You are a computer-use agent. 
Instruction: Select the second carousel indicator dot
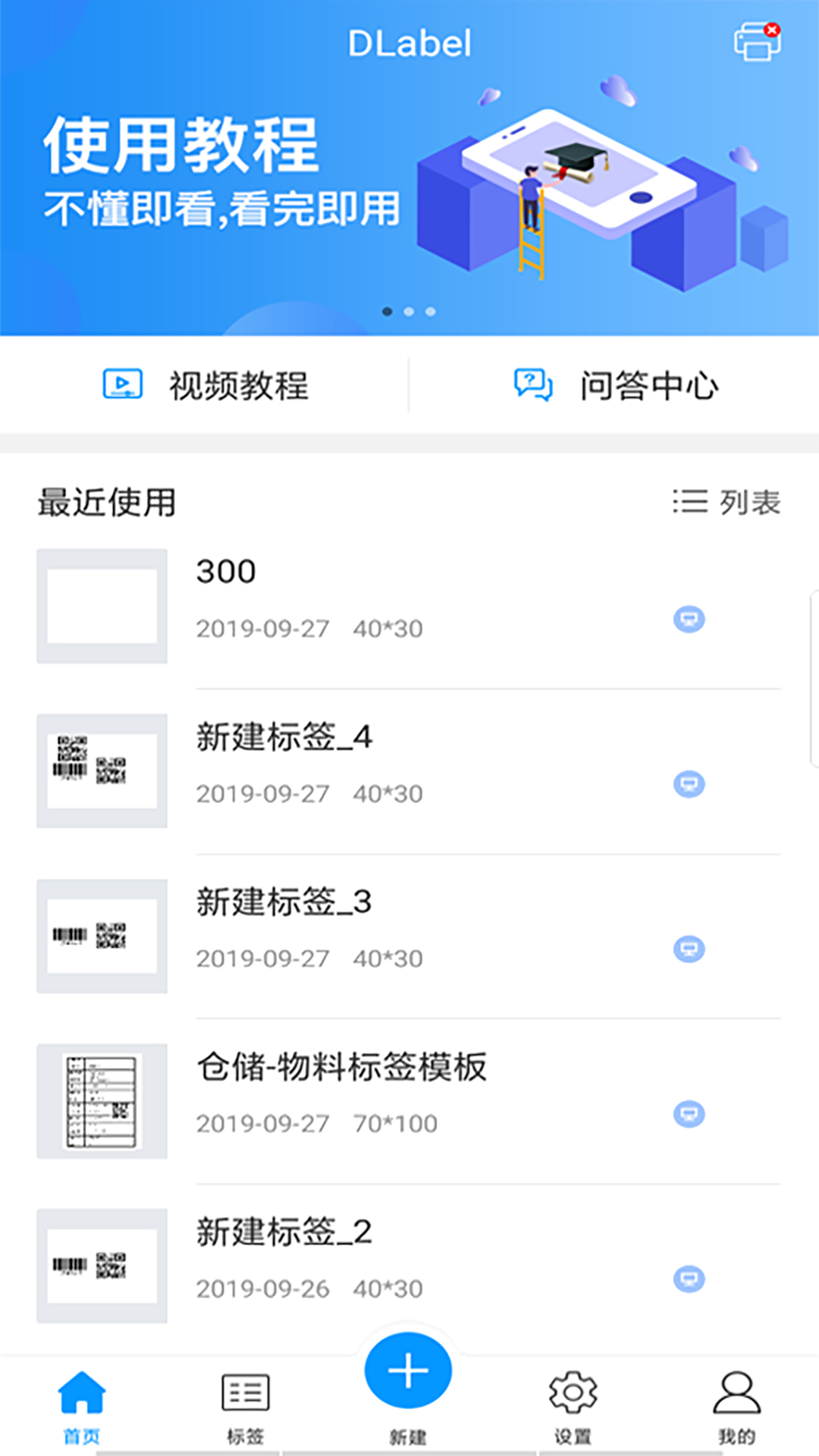[x=409, y=311]
